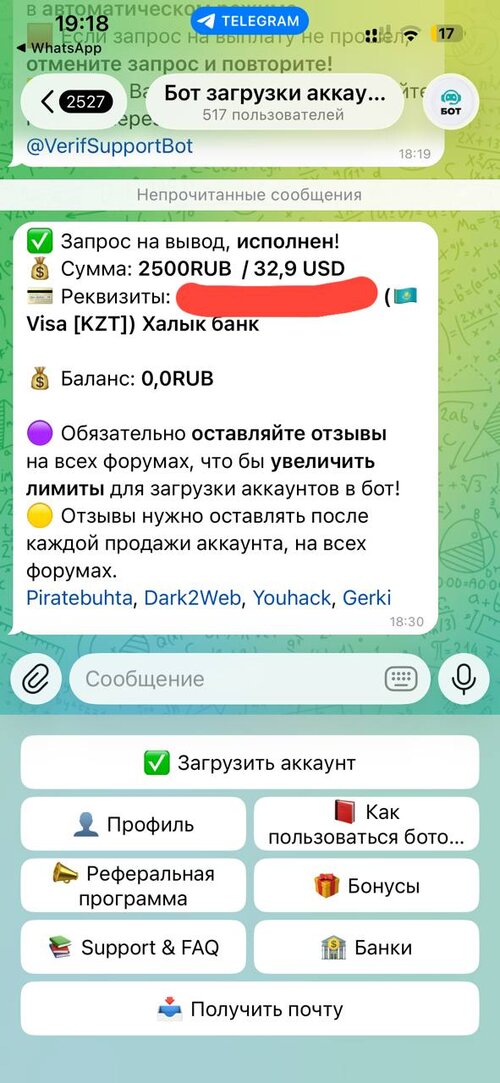Open Реферальная программа
Image resolution: width=500 pixels, height=1083 pixels.
tap(133, 885)
